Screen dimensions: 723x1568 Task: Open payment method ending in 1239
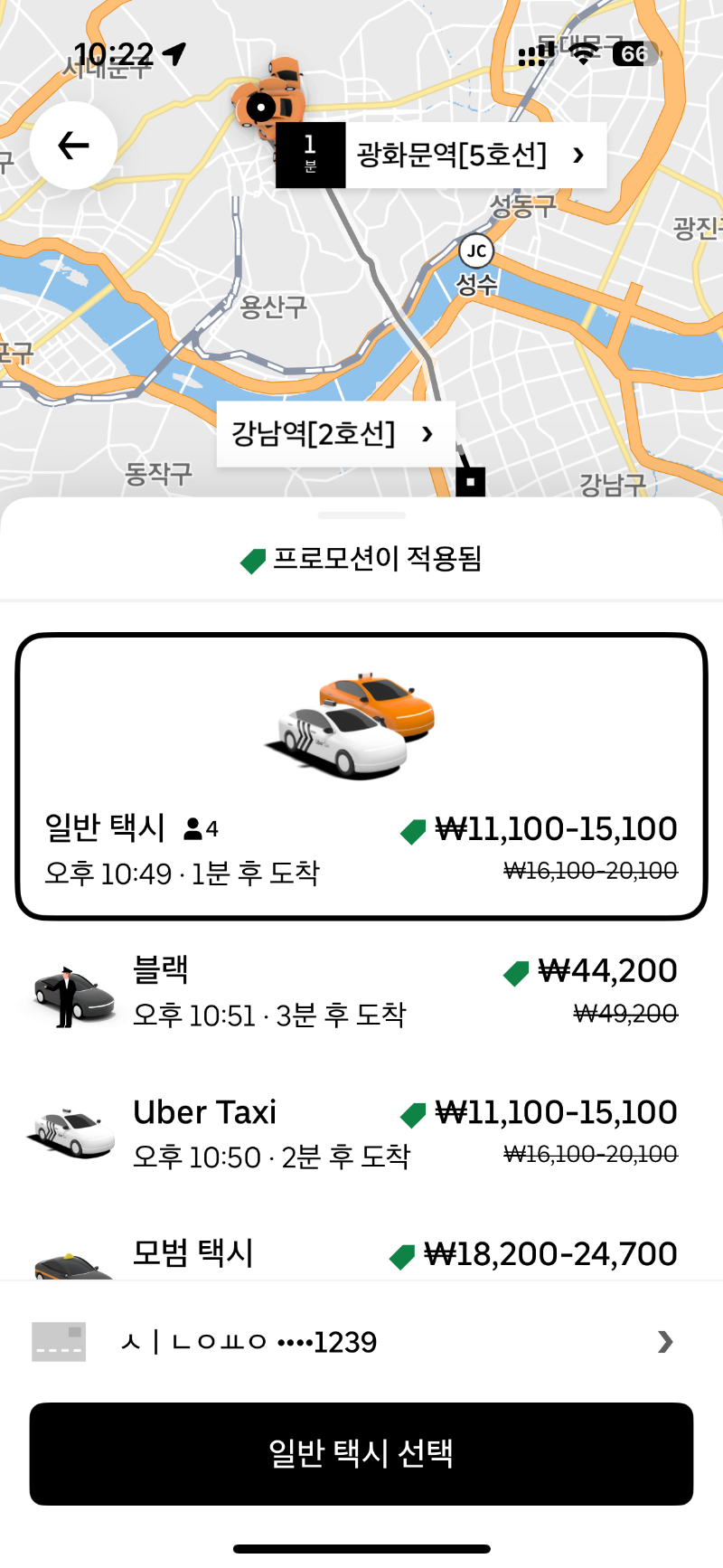coord(361,1342)
